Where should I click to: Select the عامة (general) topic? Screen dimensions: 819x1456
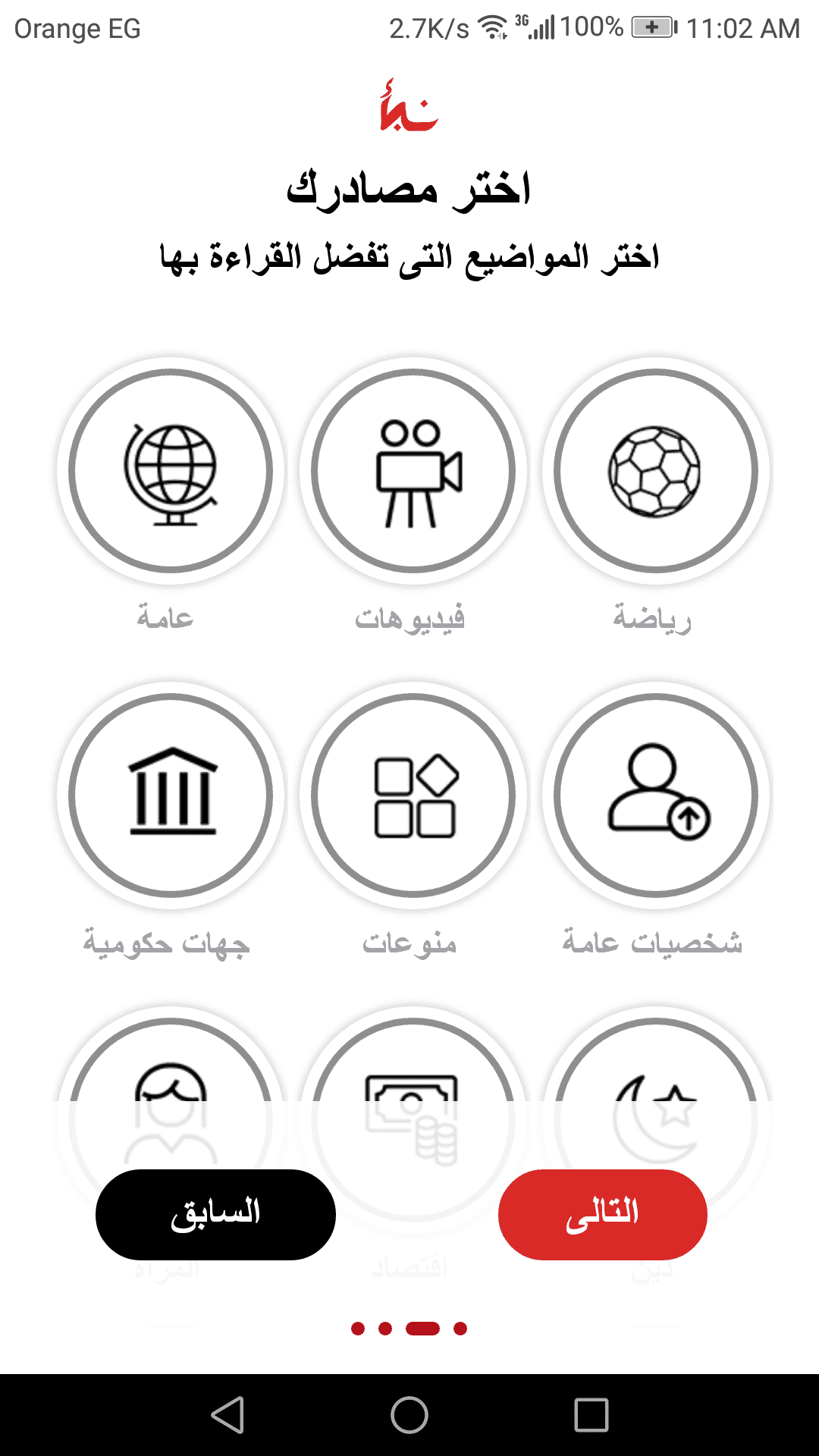click(171, 472)
